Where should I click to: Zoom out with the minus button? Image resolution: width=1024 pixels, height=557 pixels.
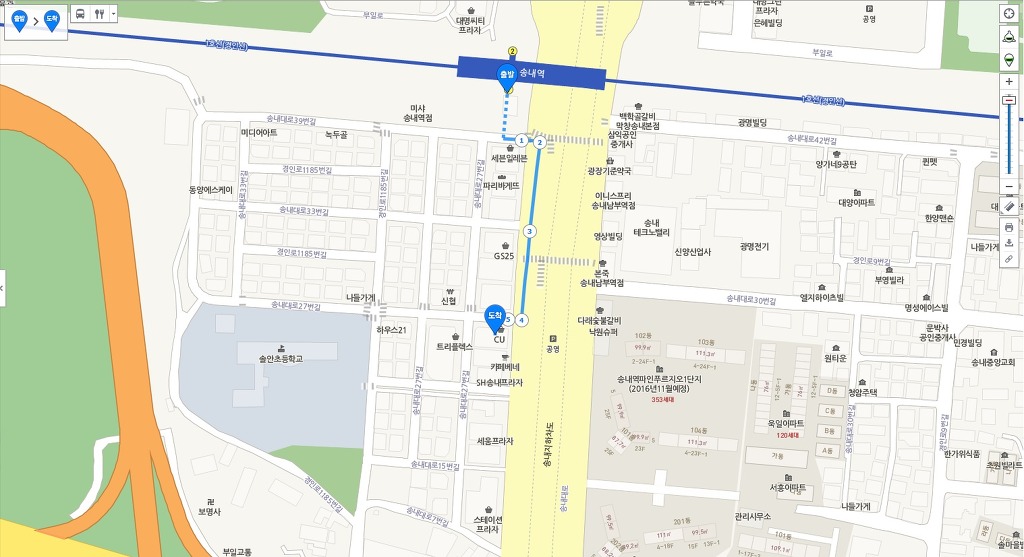click(x=1009, y=186)
